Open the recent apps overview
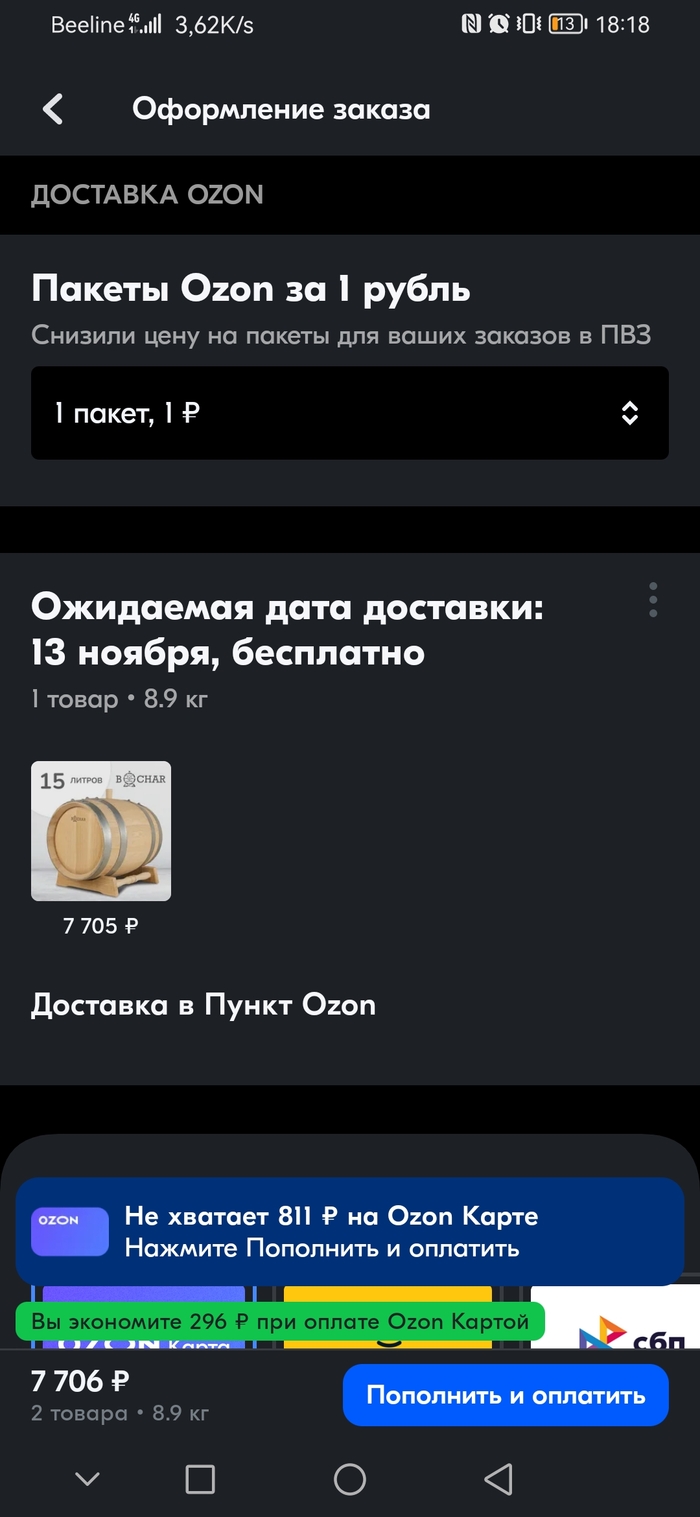This screenshot has width=700, height=1517. [201, 1479]
